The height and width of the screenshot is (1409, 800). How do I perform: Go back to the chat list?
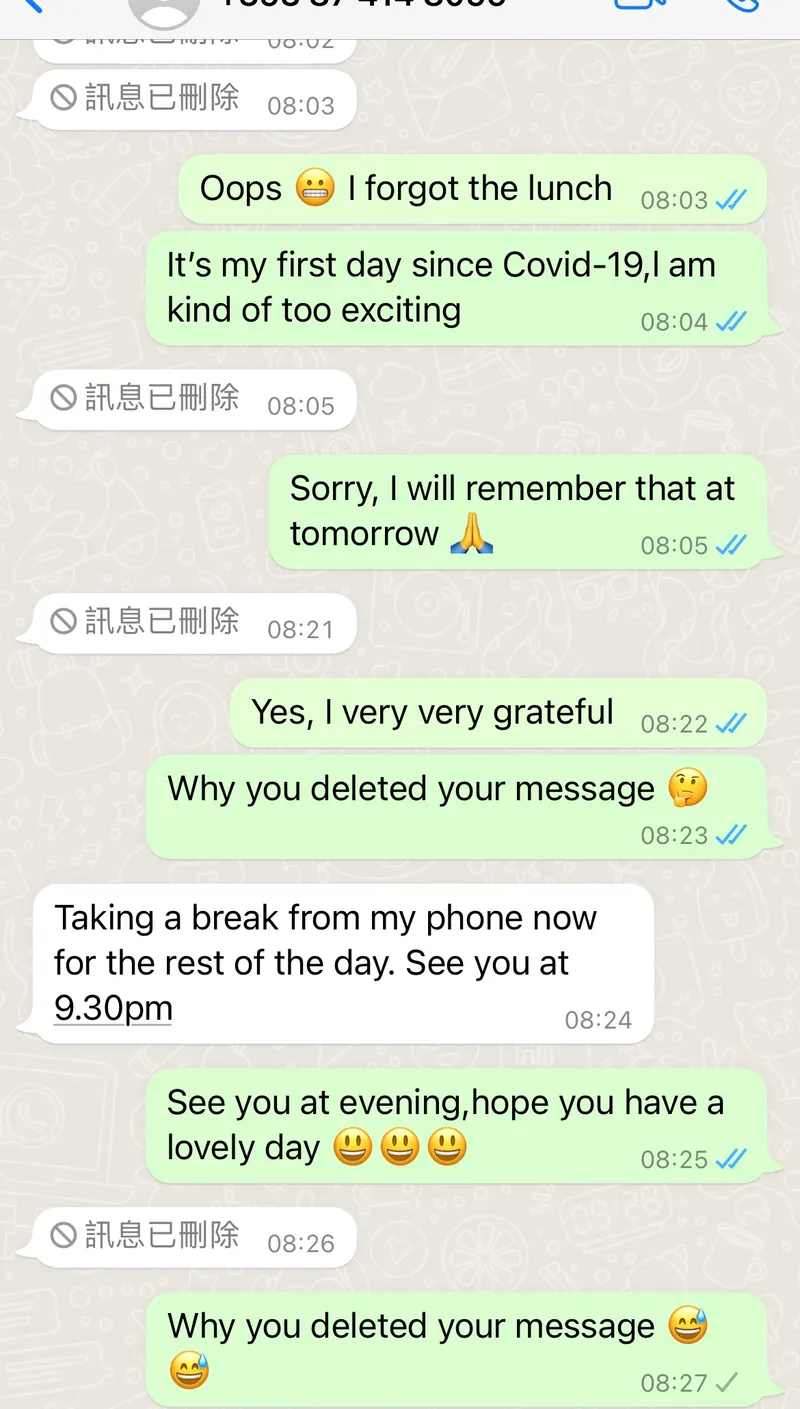[30, 5]
